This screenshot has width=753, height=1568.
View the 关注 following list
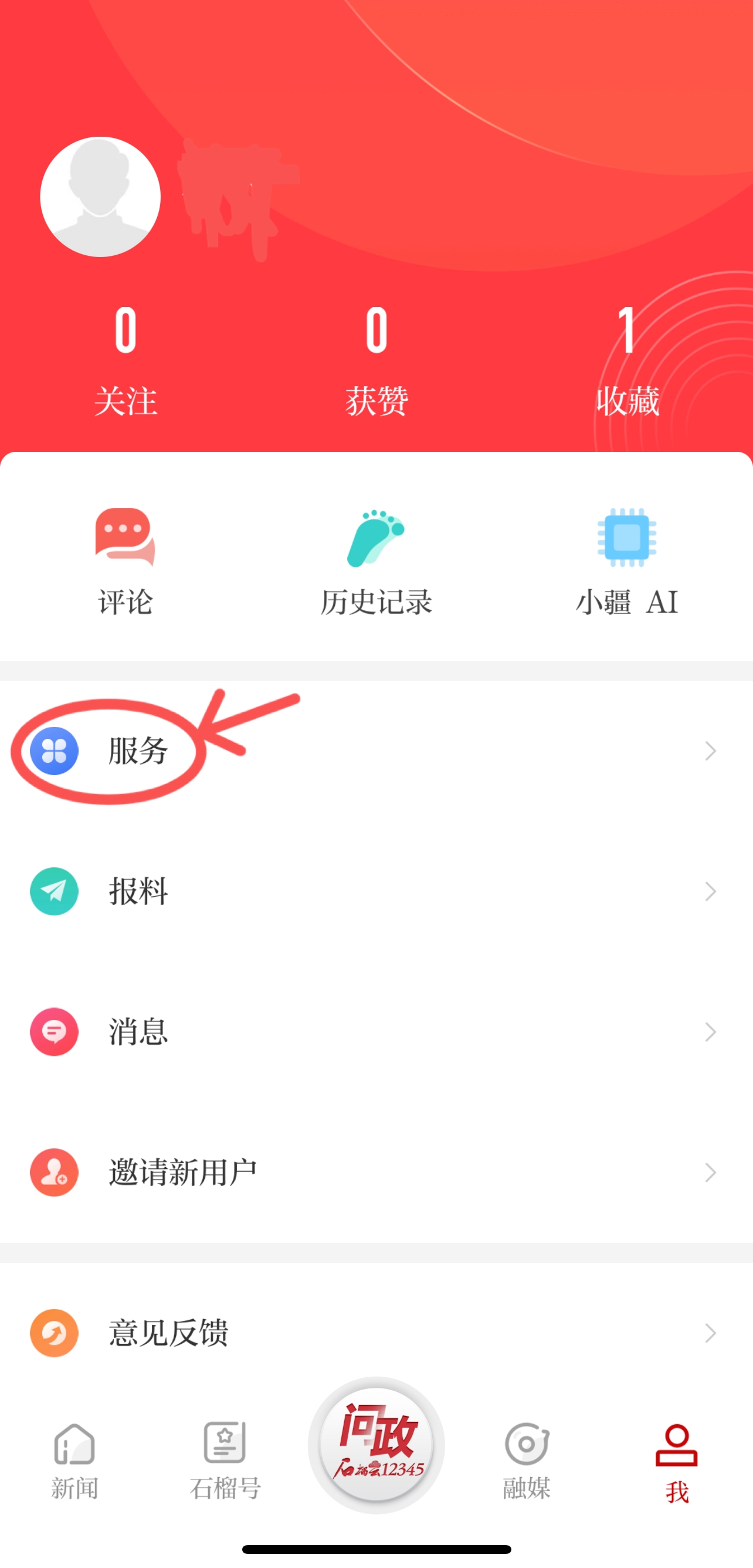(x=126, y=361)
